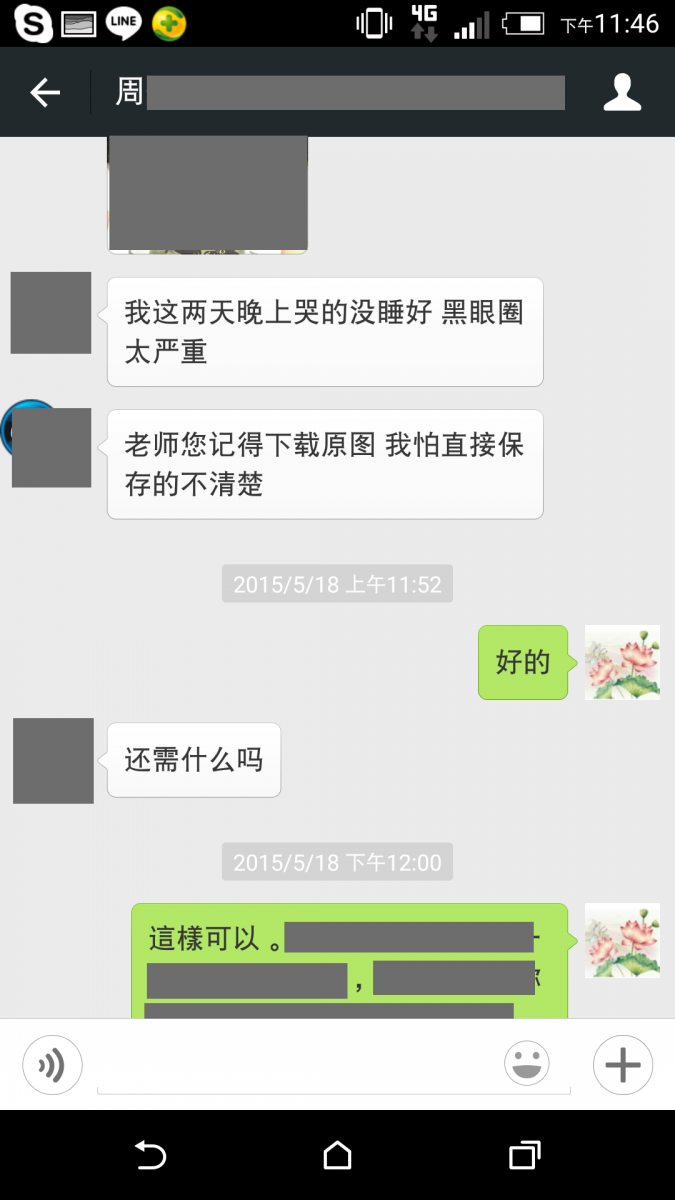
Task: Open the plus attachment menu
Action: [622, 1065]
